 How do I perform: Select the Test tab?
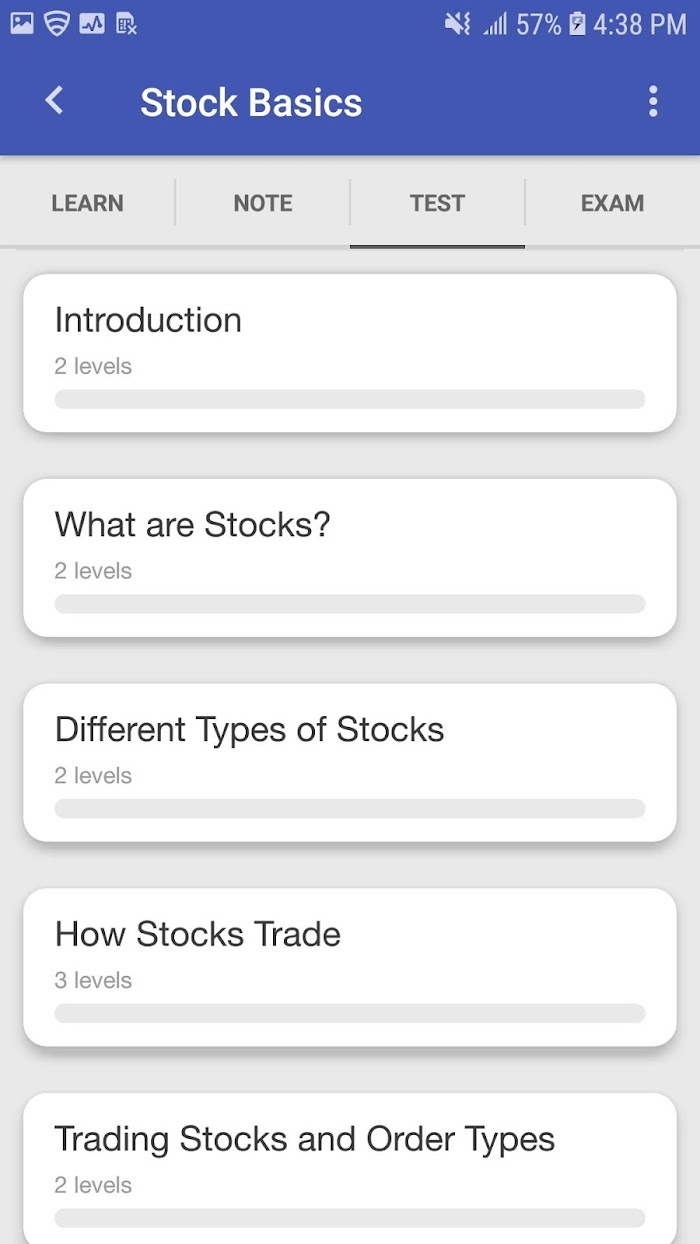click(437, 203)
